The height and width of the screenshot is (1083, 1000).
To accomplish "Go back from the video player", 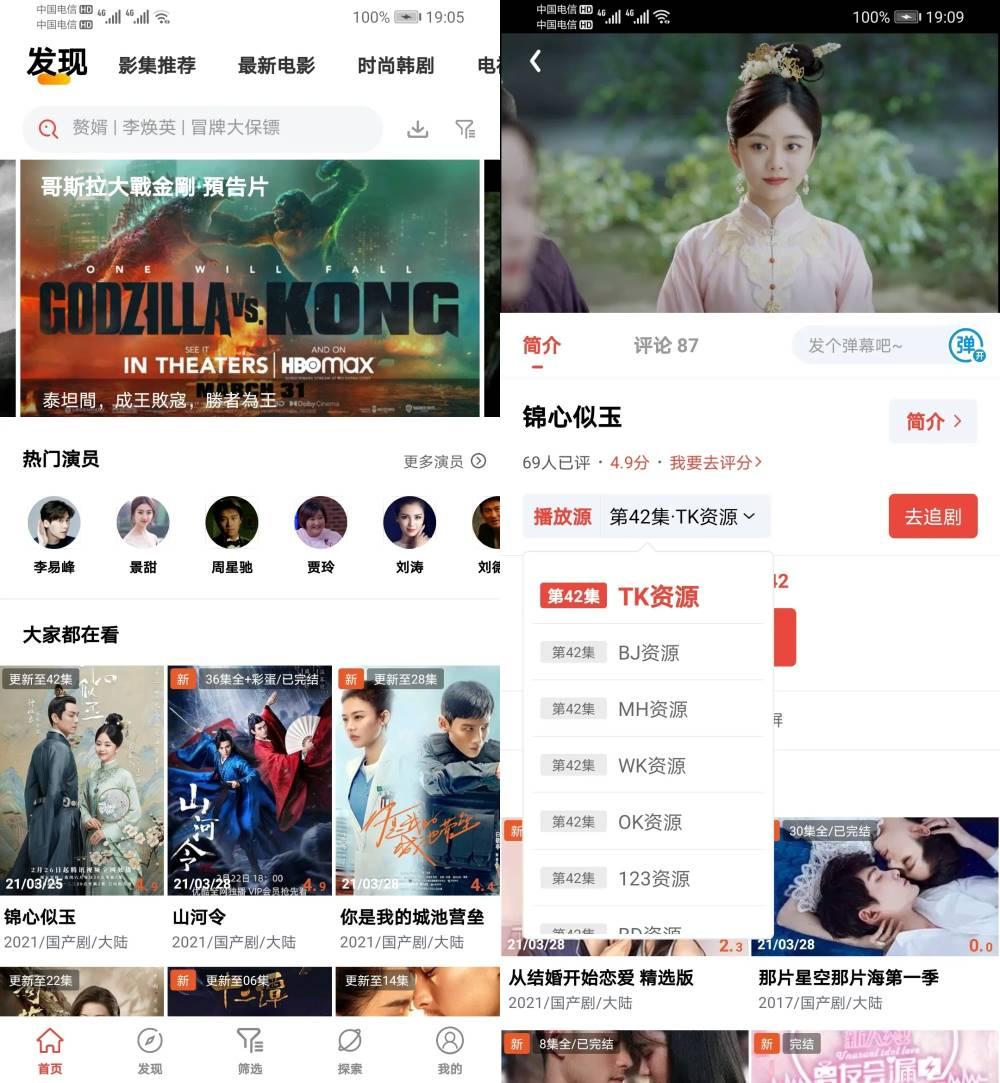I will tap(536, 61).
